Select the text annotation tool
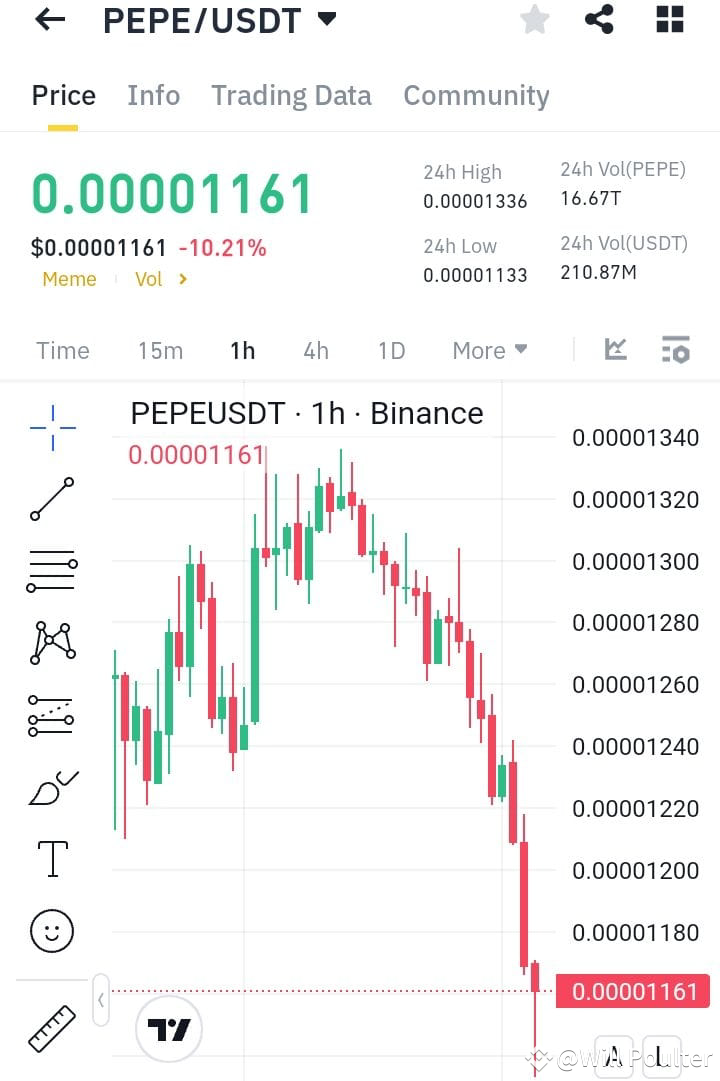The height and width of the screenshot is (1081, 720). click(51, 858)
